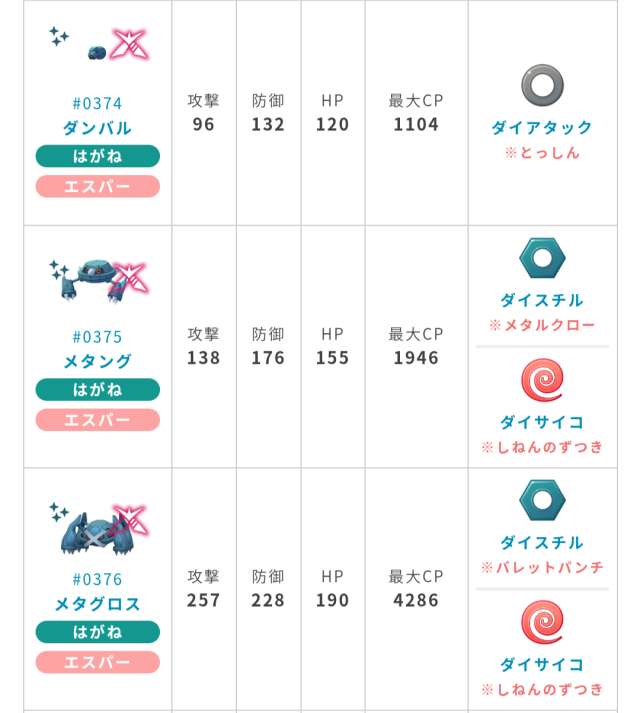Open ダイスチル move in the メタグロス row
Screen dimensions: 640x713
coord(541,543)
